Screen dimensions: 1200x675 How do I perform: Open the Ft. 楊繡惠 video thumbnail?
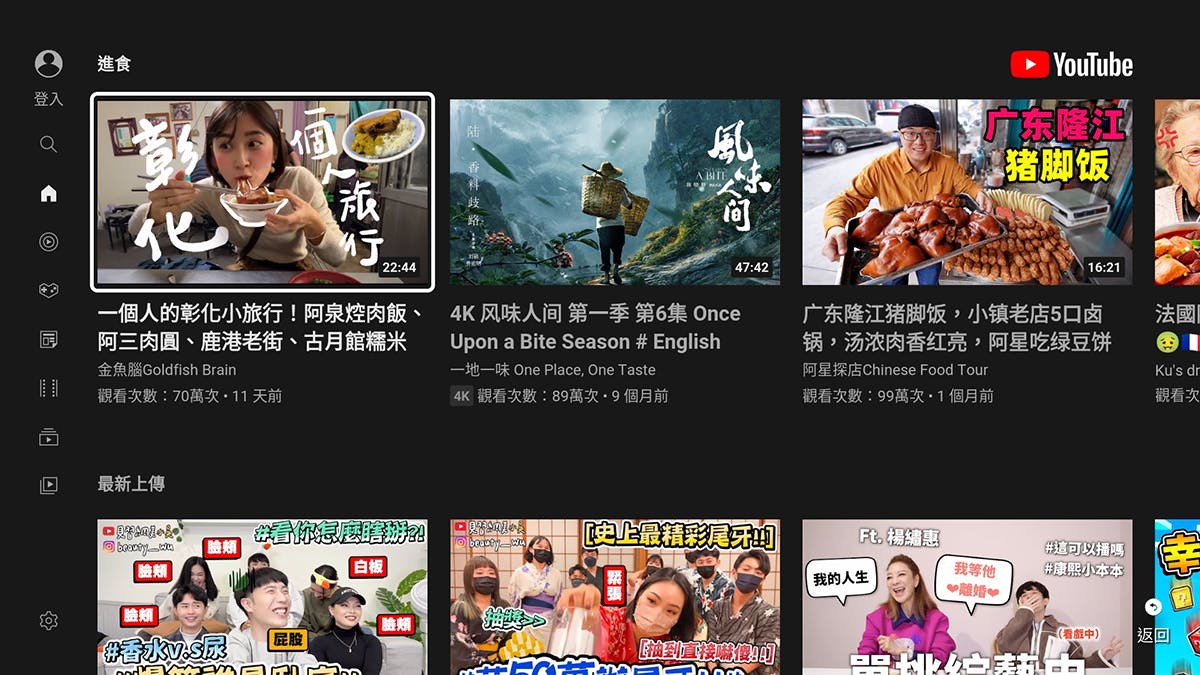(967, 596)
